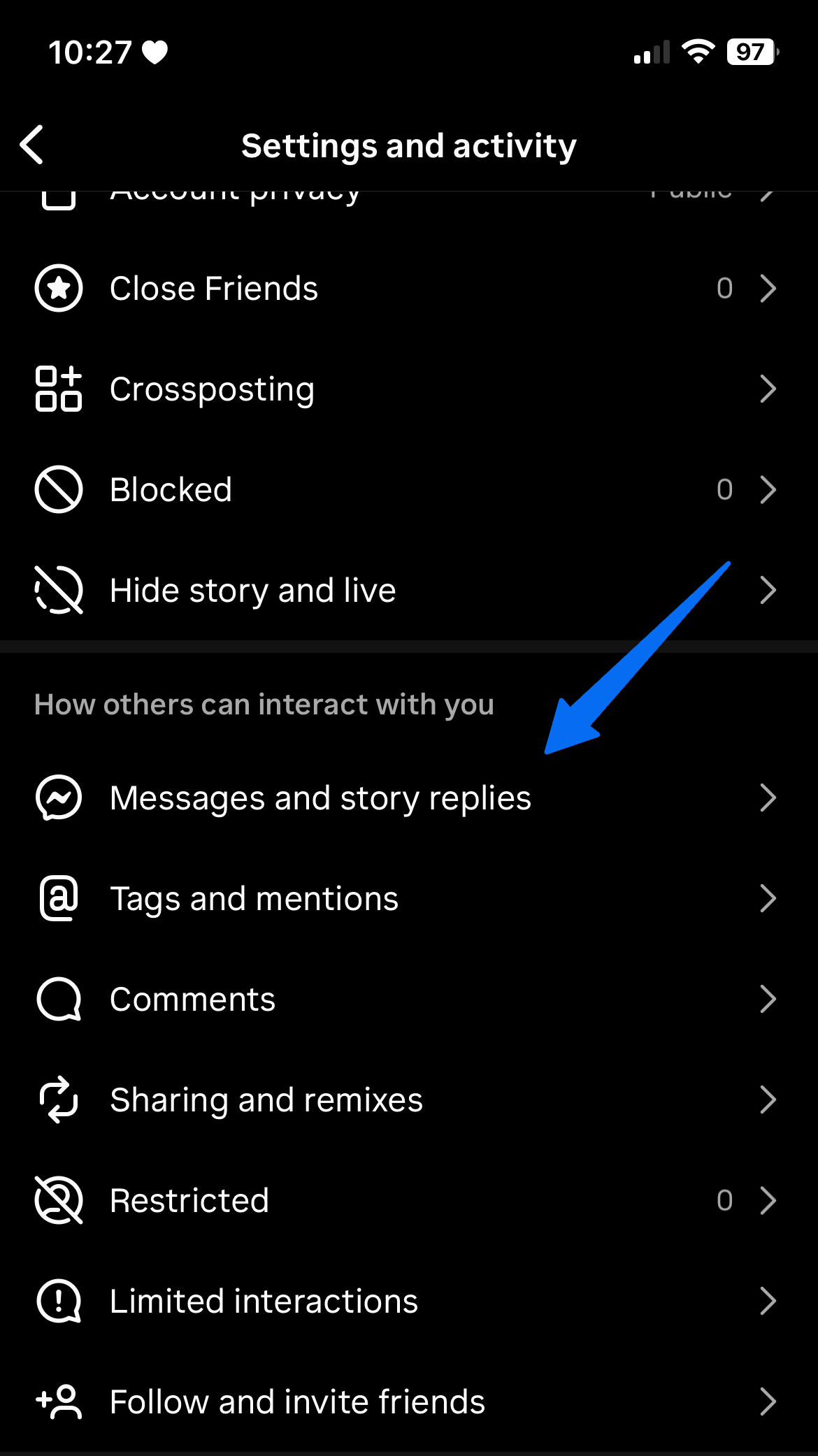Viewport: 818px width, 1456px height.
Task: Open Follow and invite friends
Action: tap(409, 1401)
